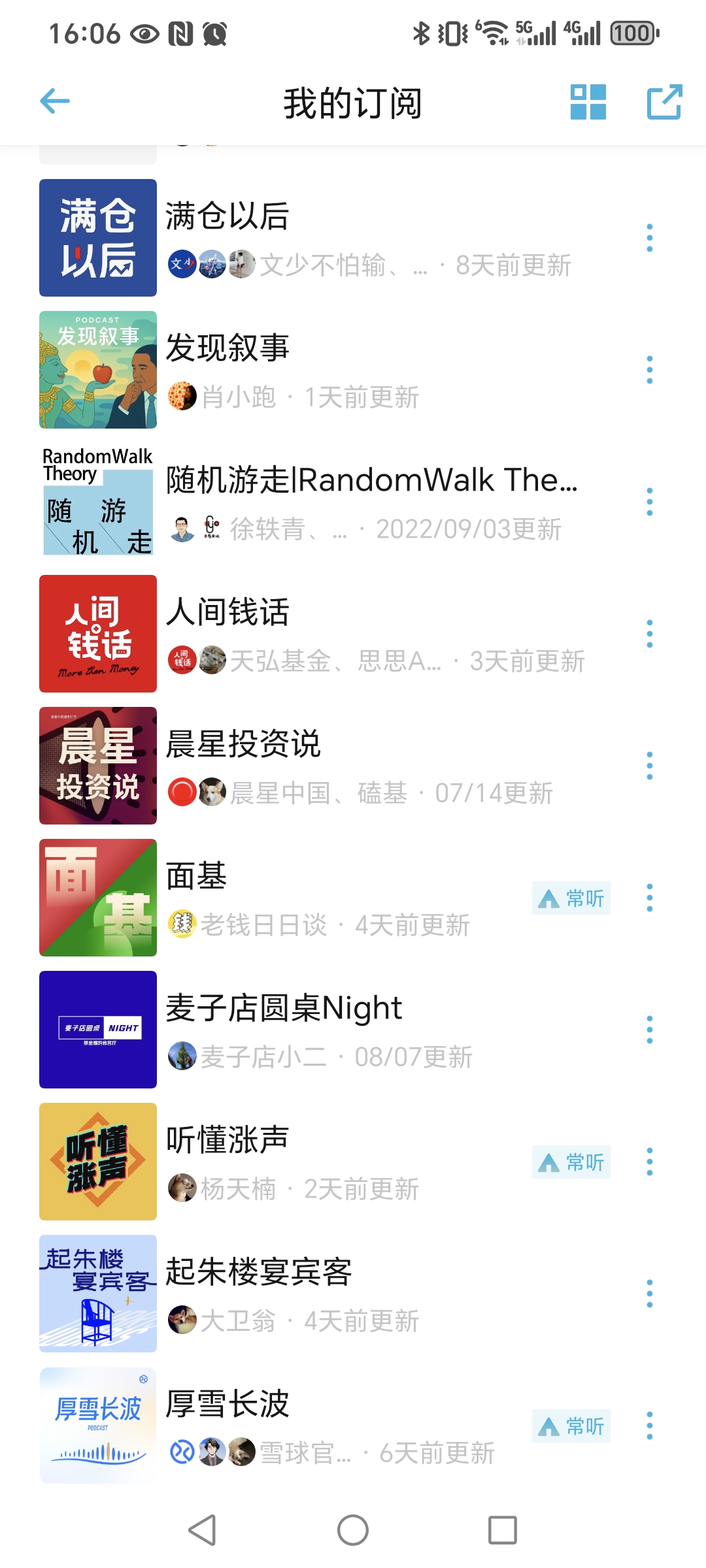Switch subscriptions to grid view
Viewport: 706px width, 1568px height.
[588, 102]
